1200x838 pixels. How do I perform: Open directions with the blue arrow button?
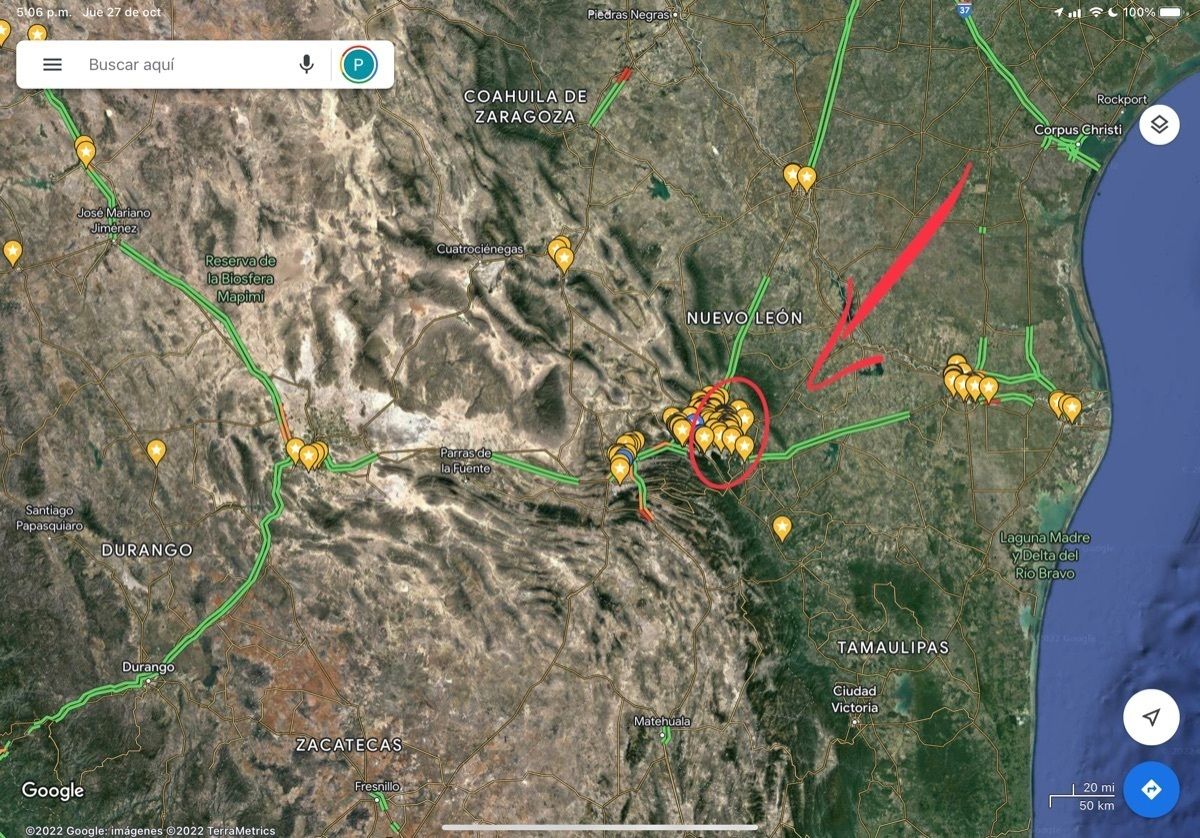1151,790
